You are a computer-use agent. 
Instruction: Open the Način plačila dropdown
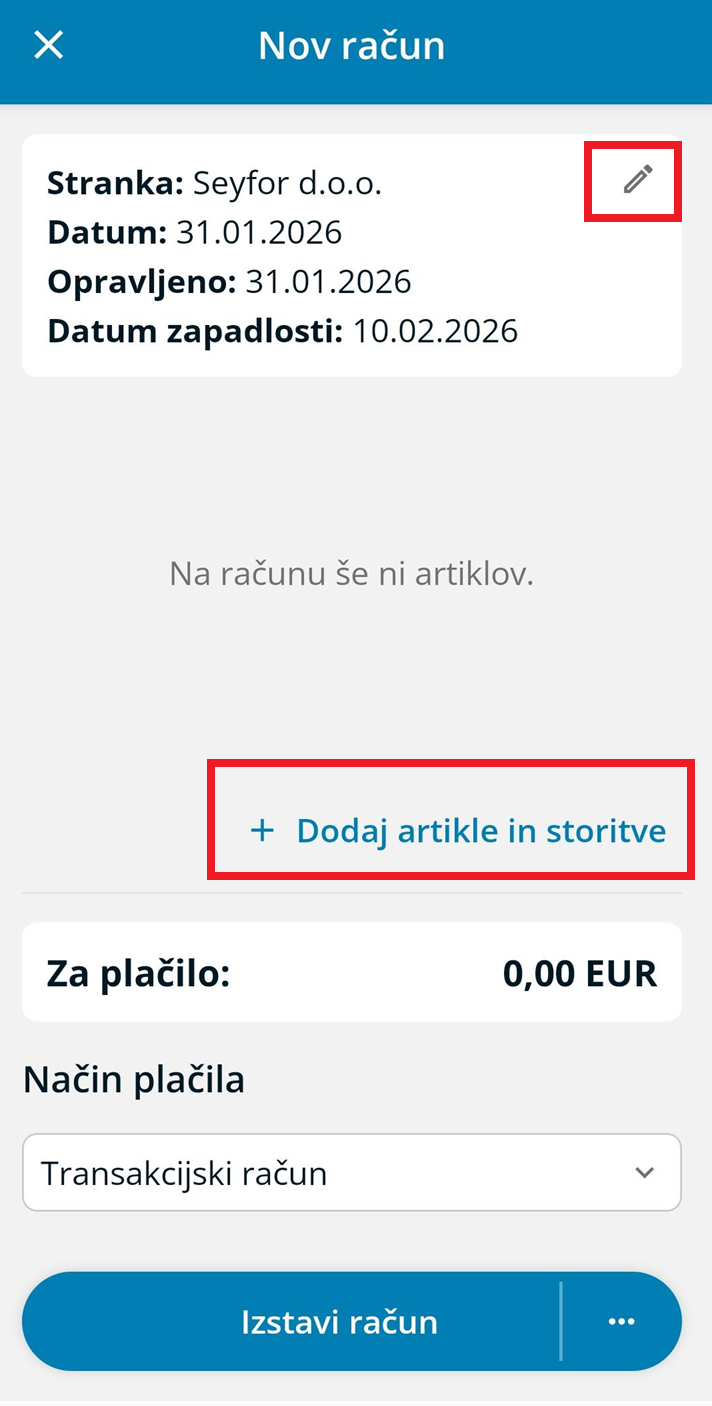352,1172
